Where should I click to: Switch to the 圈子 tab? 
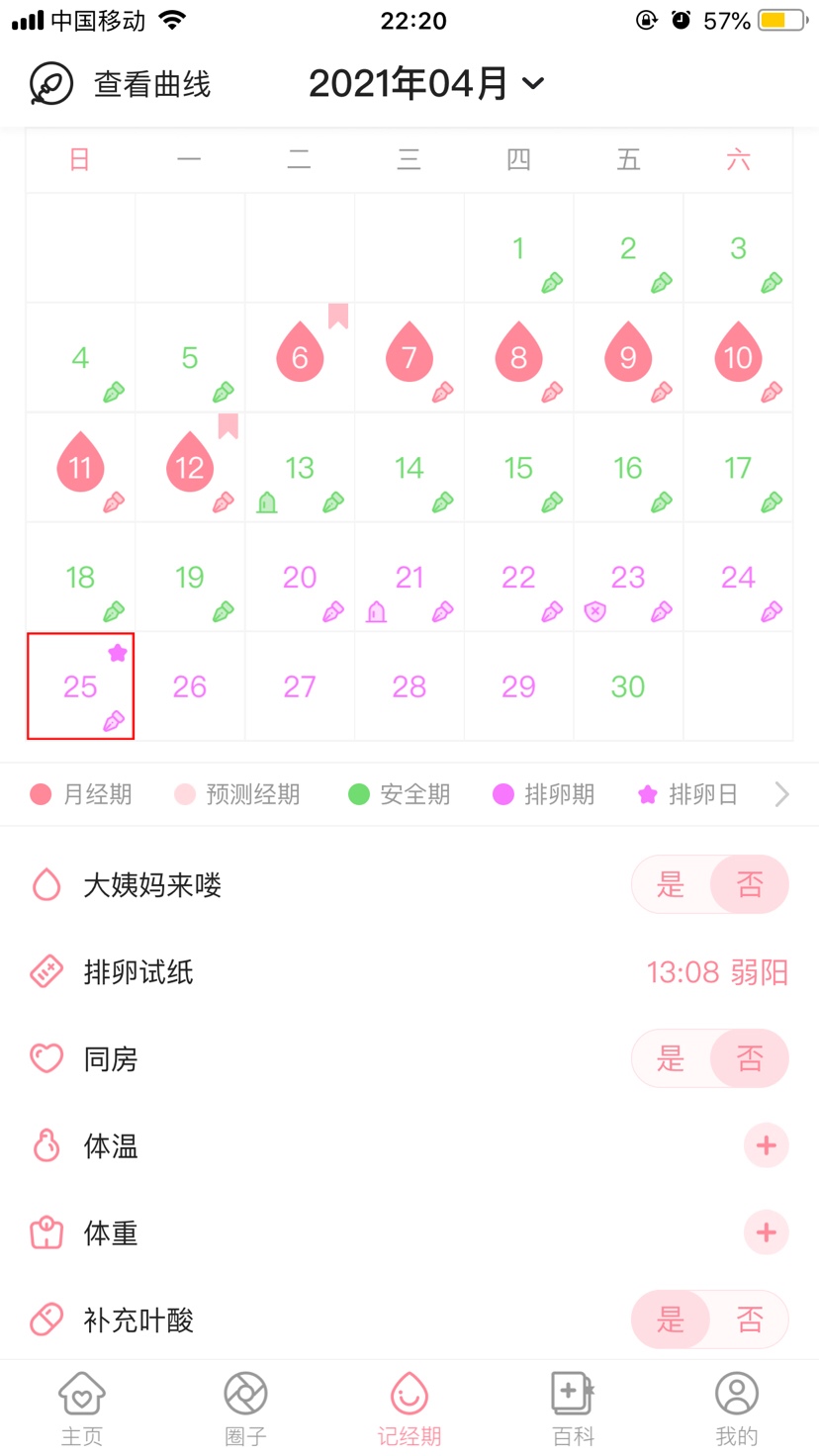245,1409
